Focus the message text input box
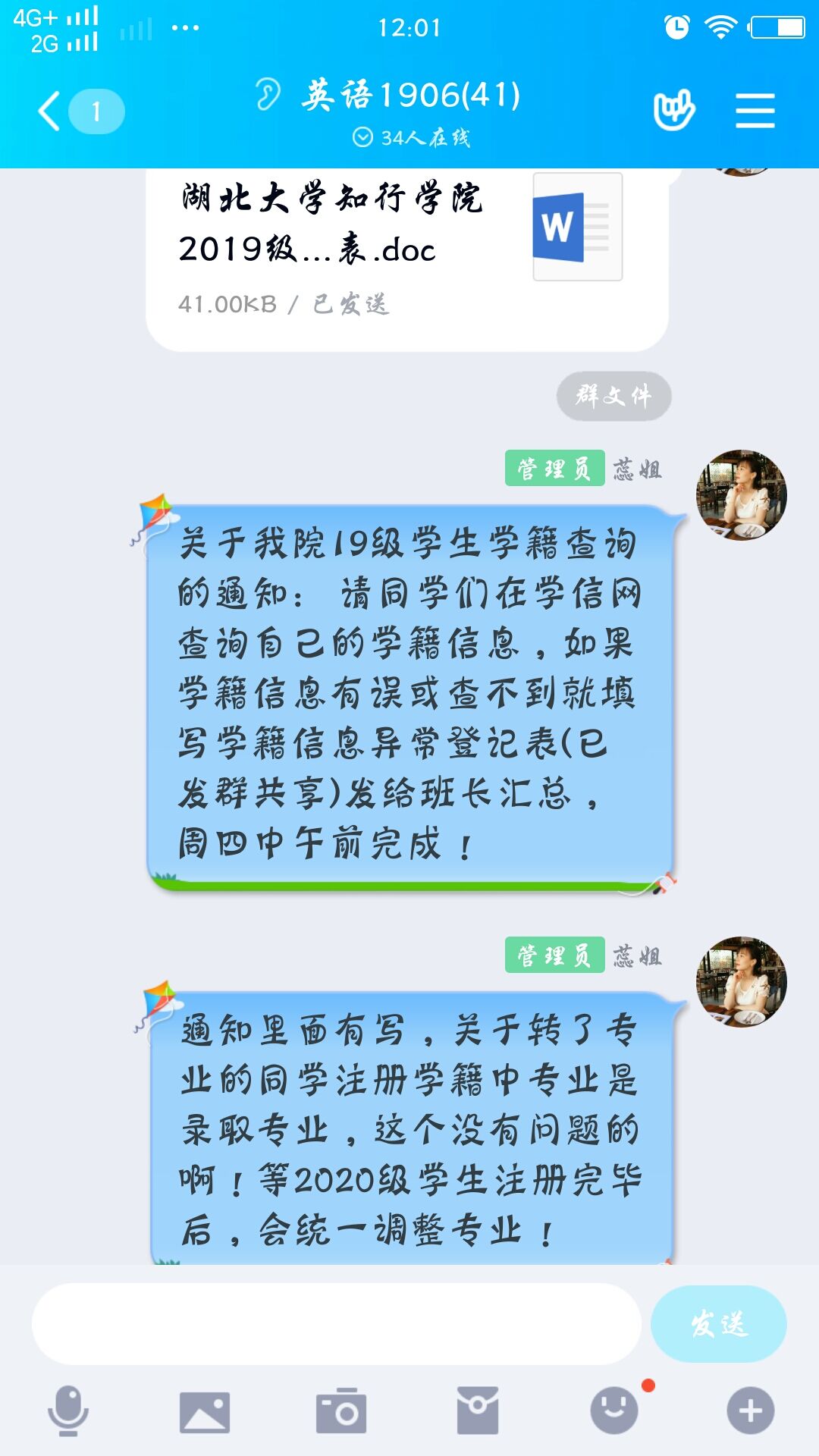 337,1324
